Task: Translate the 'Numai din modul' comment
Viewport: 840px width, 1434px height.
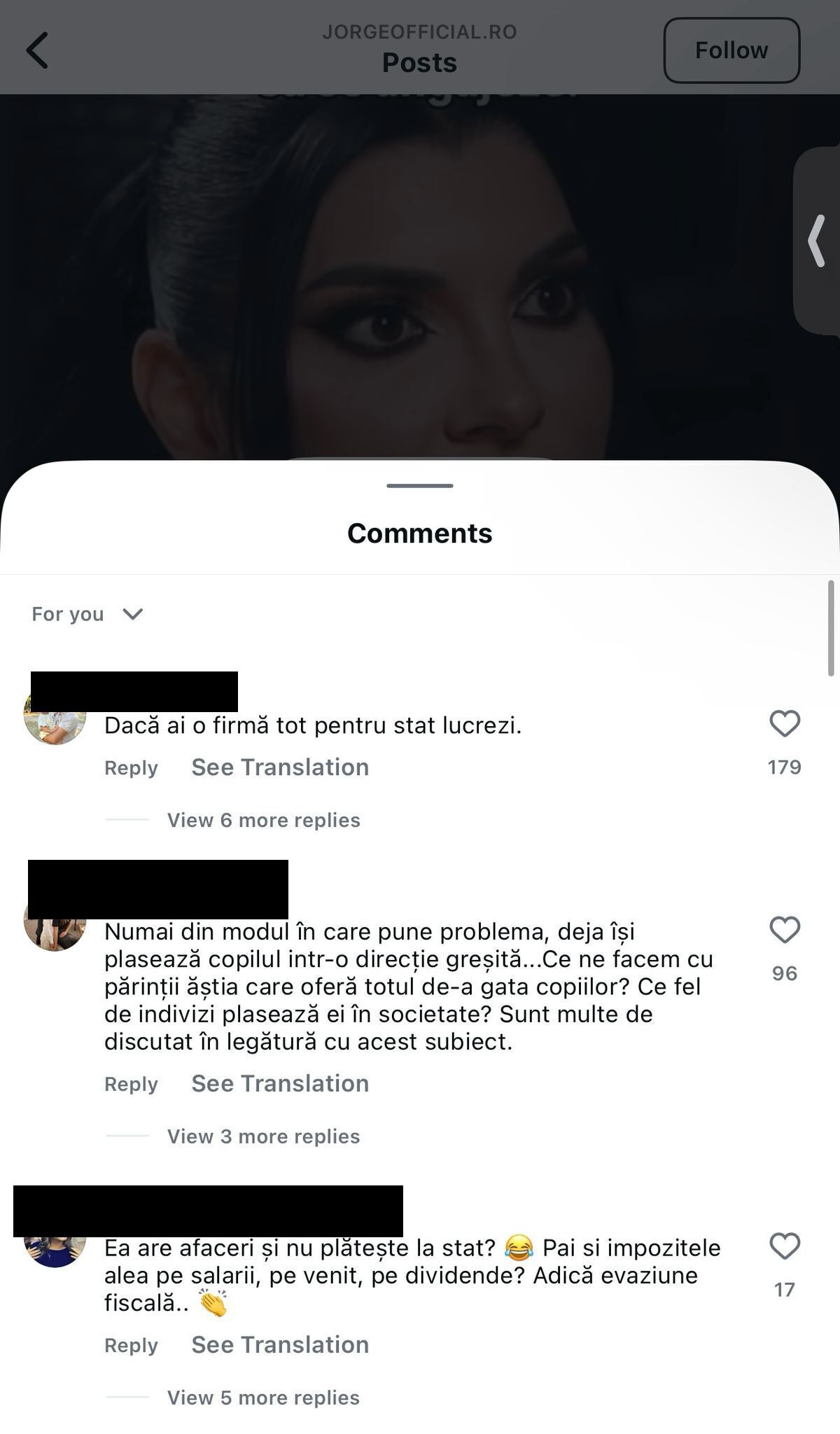Action: pyautogui.click(x=280, y=1084)
